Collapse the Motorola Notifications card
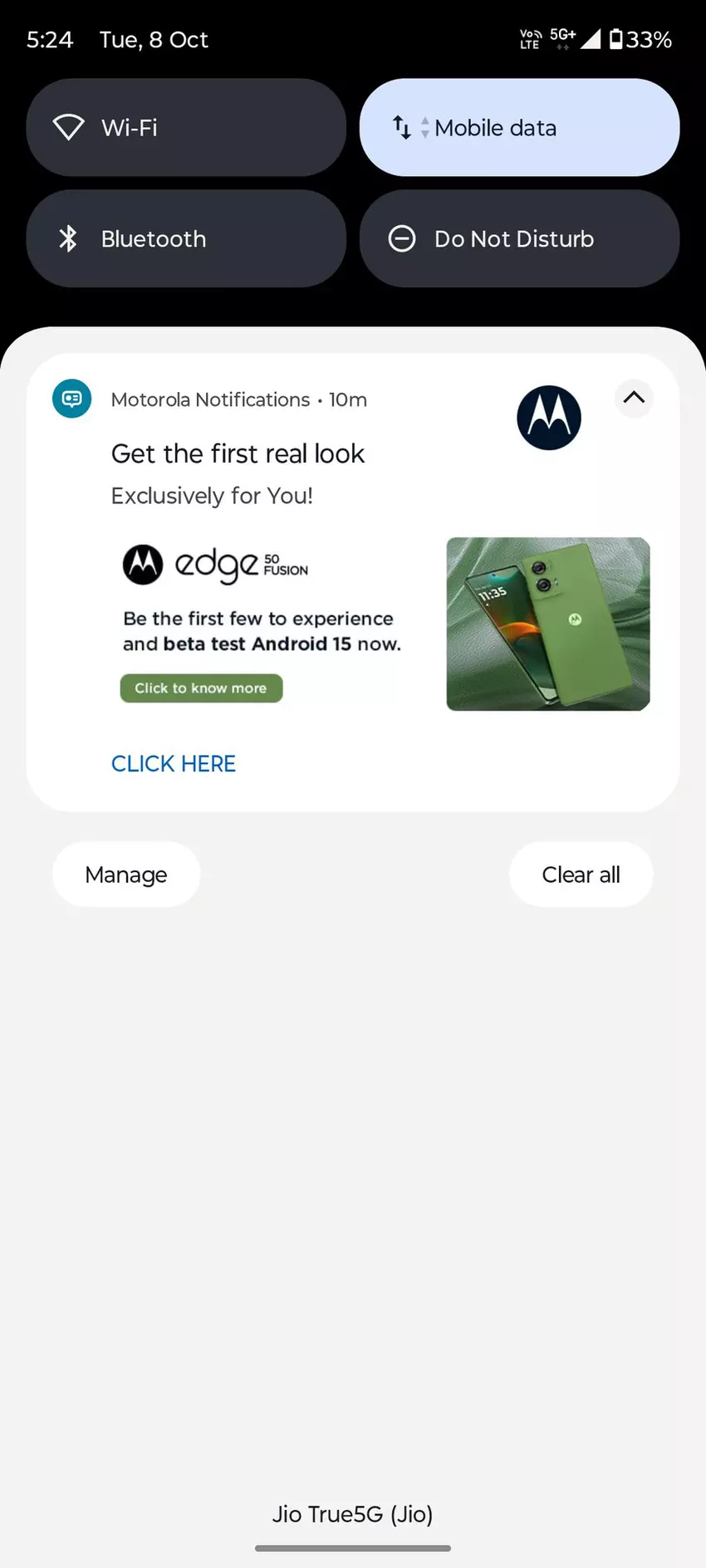Image resolution: width=706 pixels, height=1568 pixels. tap(634, 398)
